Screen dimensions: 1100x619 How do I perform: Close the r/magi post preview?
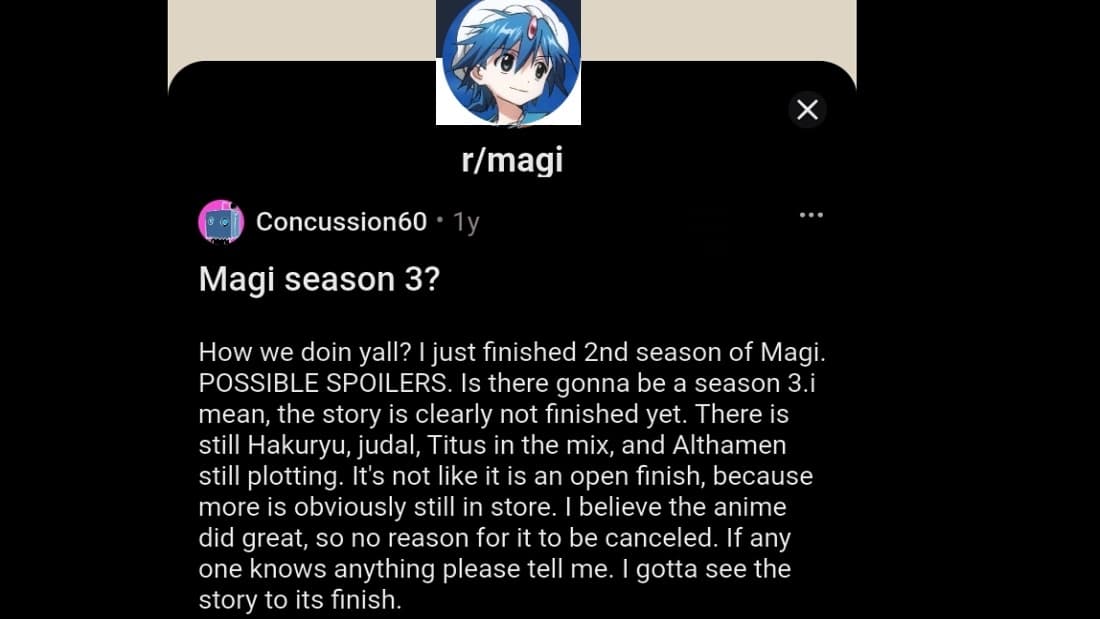807,109
